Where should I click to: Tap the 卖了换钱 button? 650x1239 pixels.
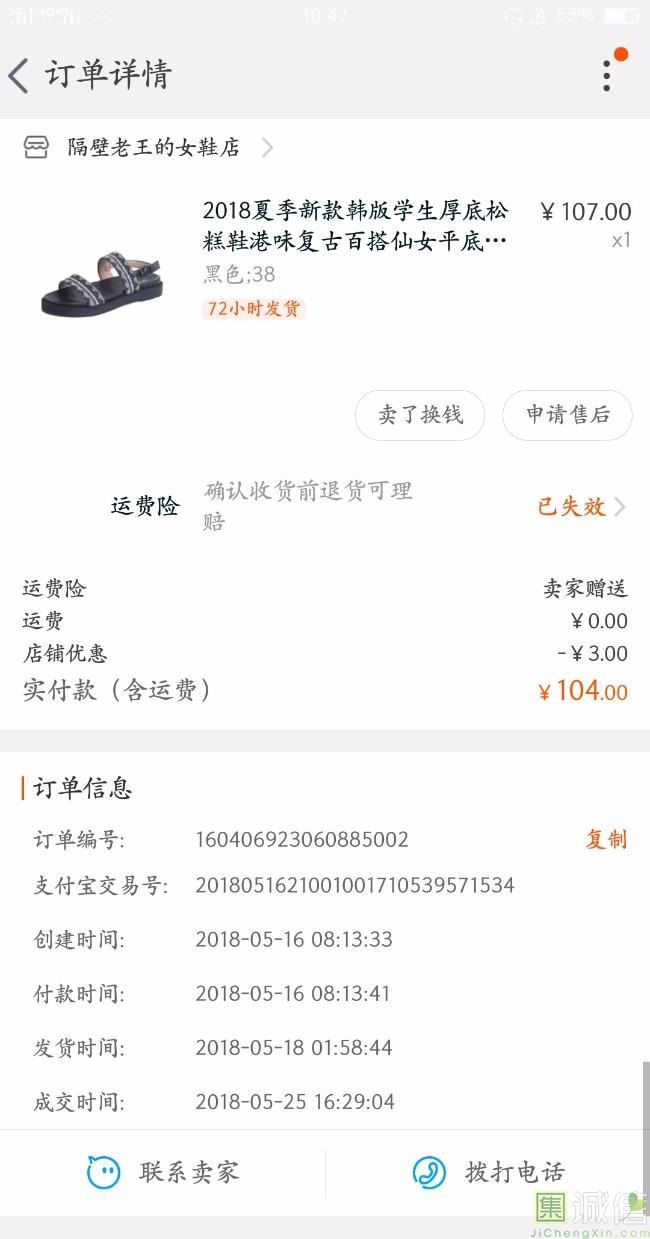point(420,415)
